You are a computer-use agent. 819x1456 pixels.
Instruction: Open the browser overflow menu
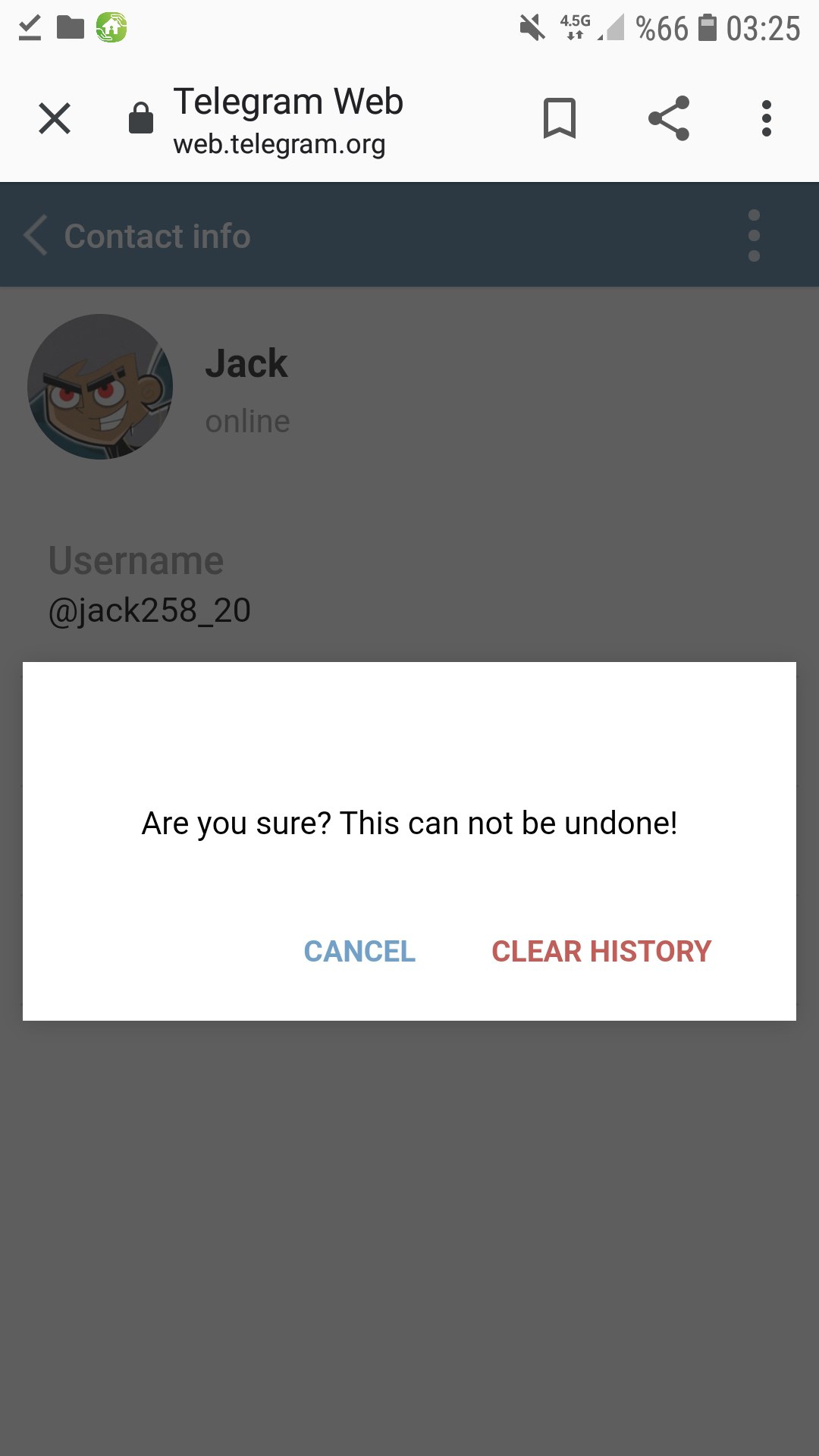point(767,118)
